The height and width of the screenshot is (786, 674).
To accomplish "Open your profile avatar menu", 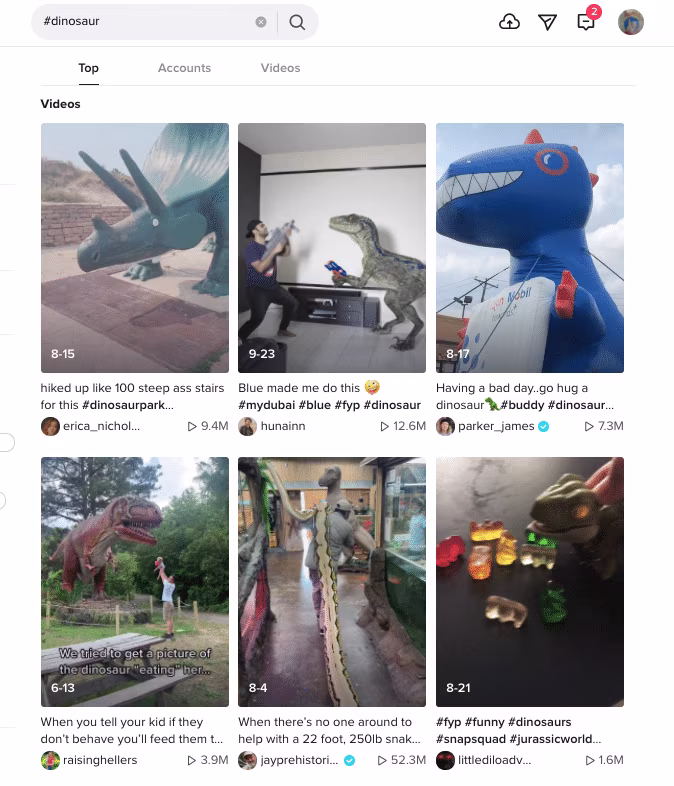I will tap(631, 22).
